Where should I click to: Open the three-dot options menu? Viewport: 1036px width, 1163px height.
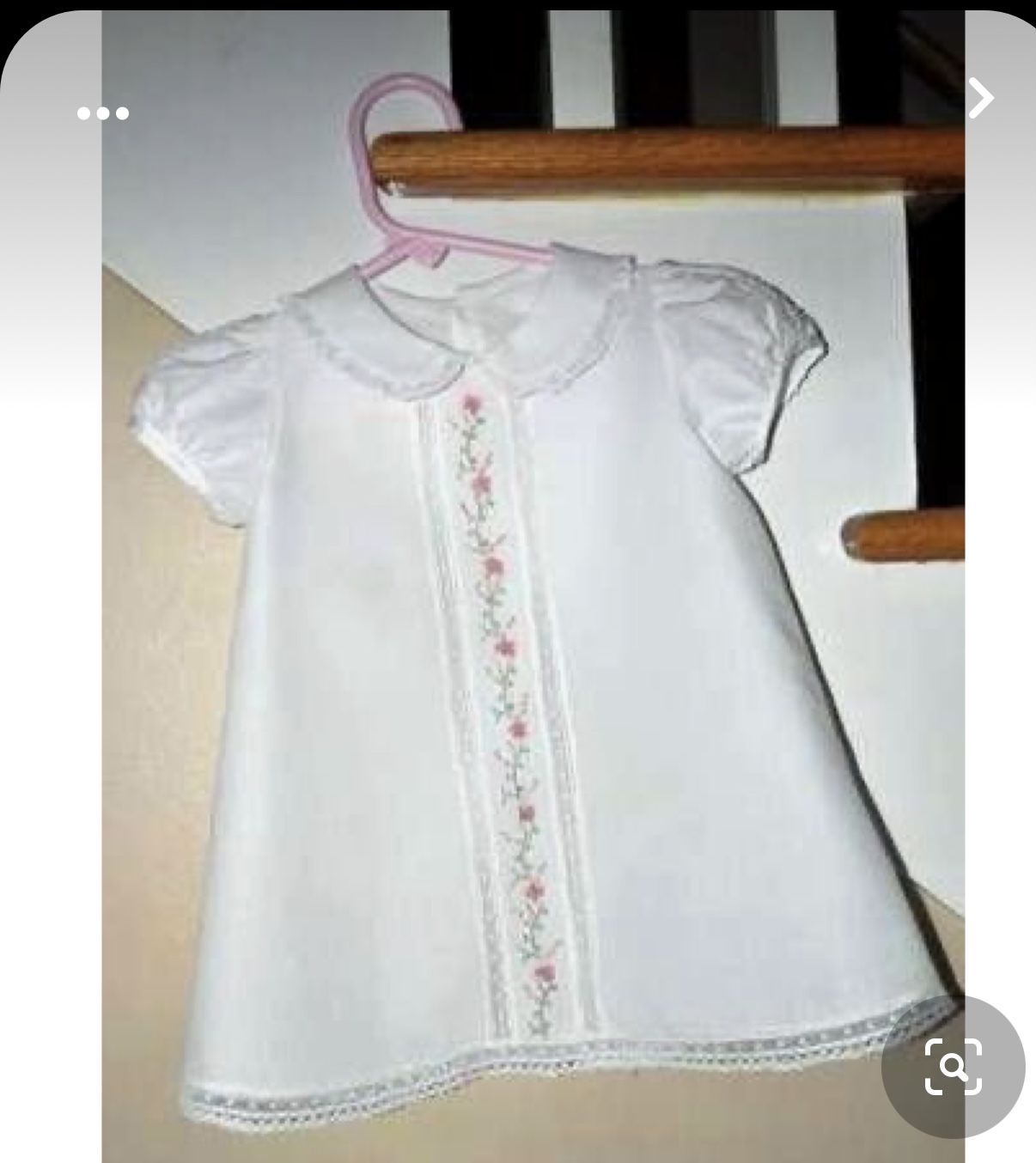point(103,113)
